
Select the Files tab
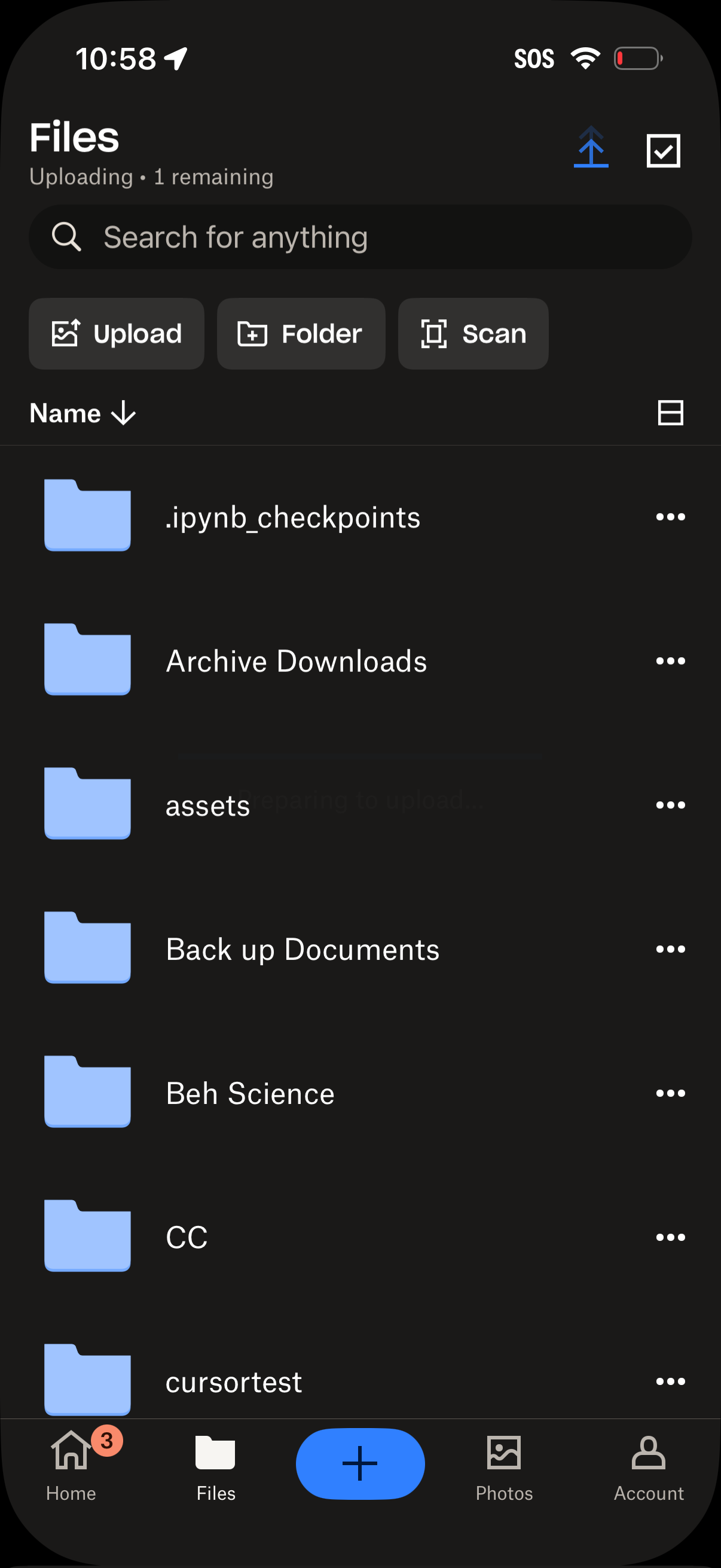(x=215, y=1461)
